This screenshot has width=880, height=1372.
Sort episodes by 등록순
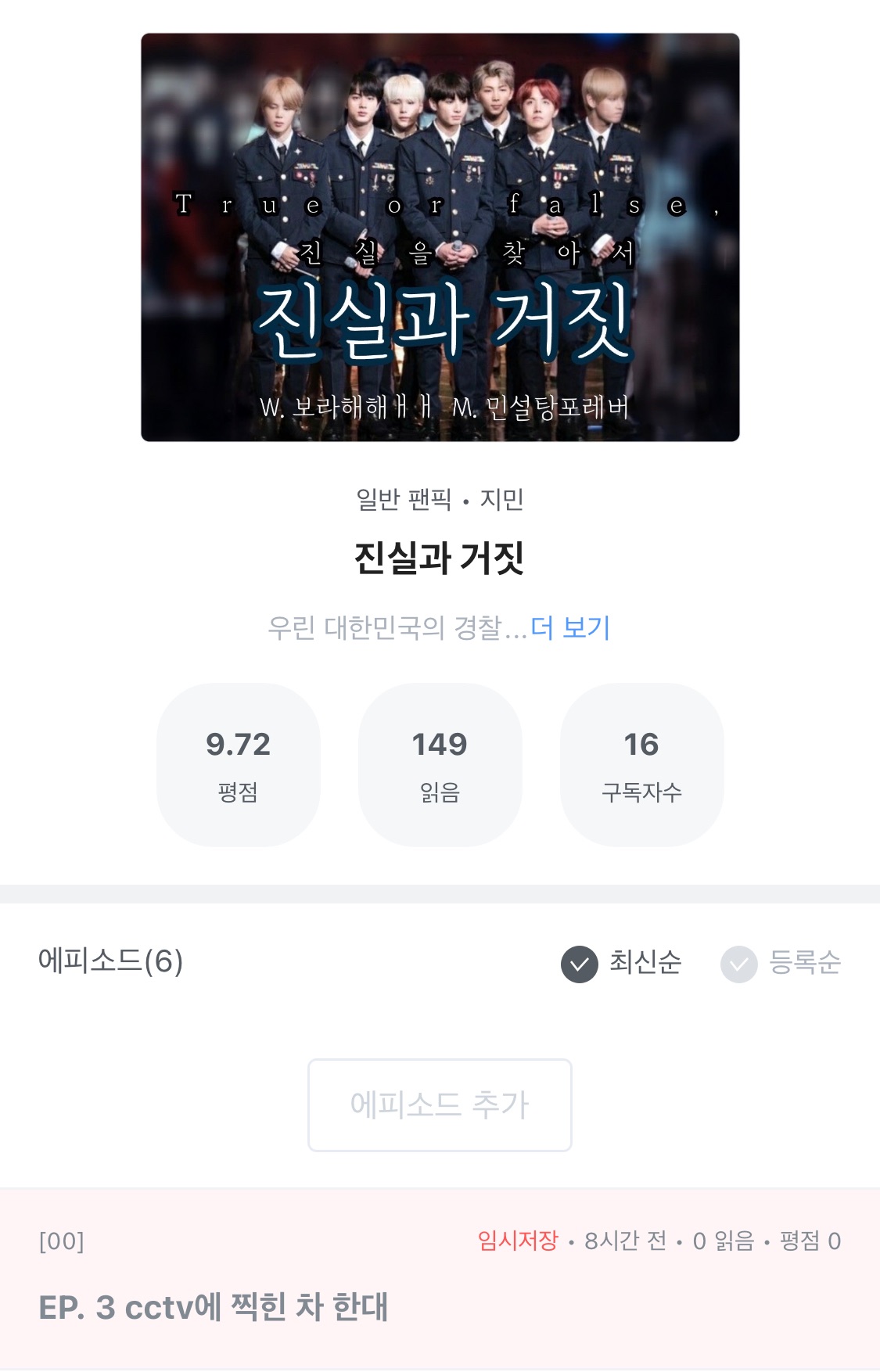[781, 963]
